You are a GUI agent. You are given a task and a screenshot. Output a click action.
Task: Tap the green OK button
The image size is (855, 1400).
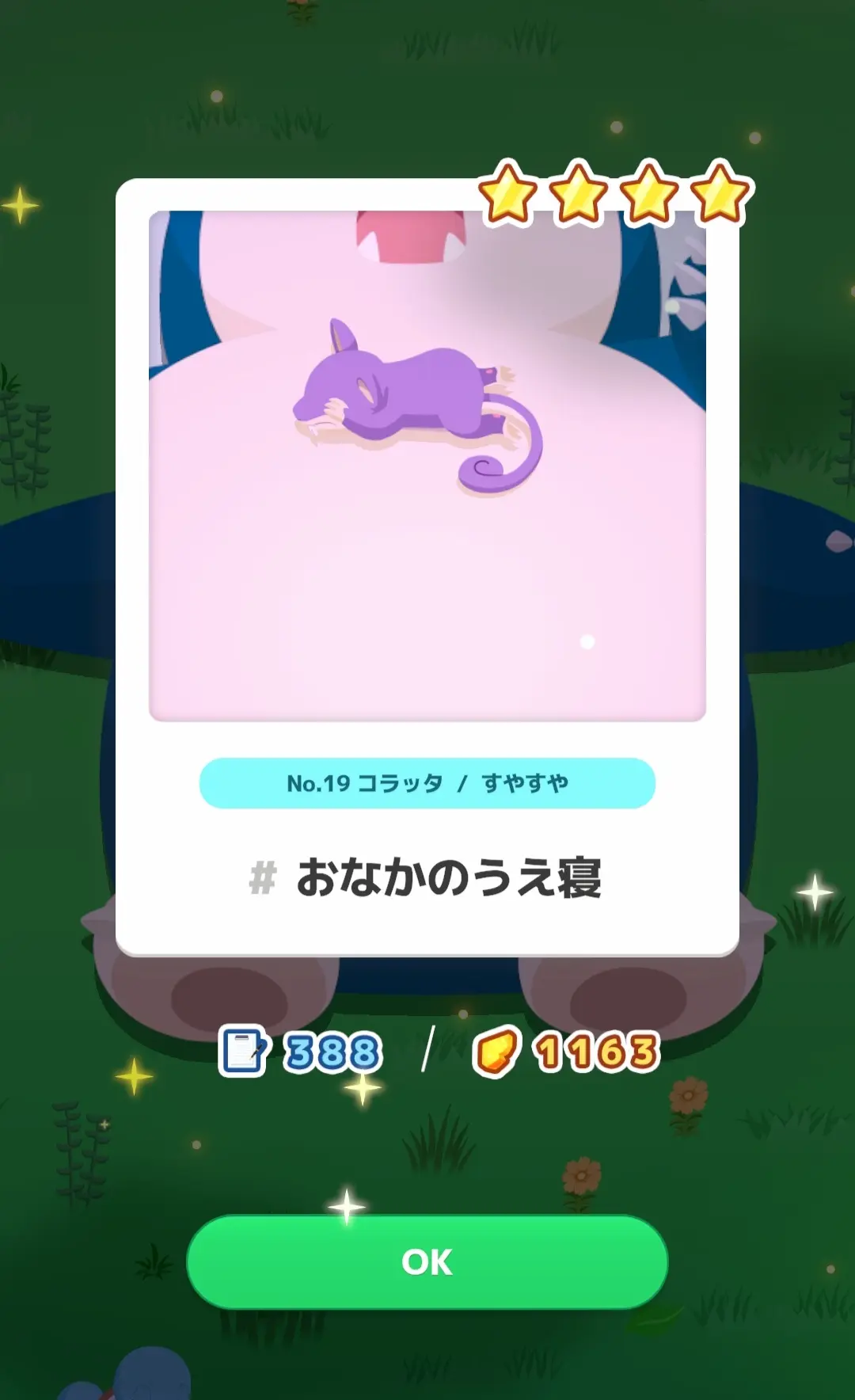427,1261
